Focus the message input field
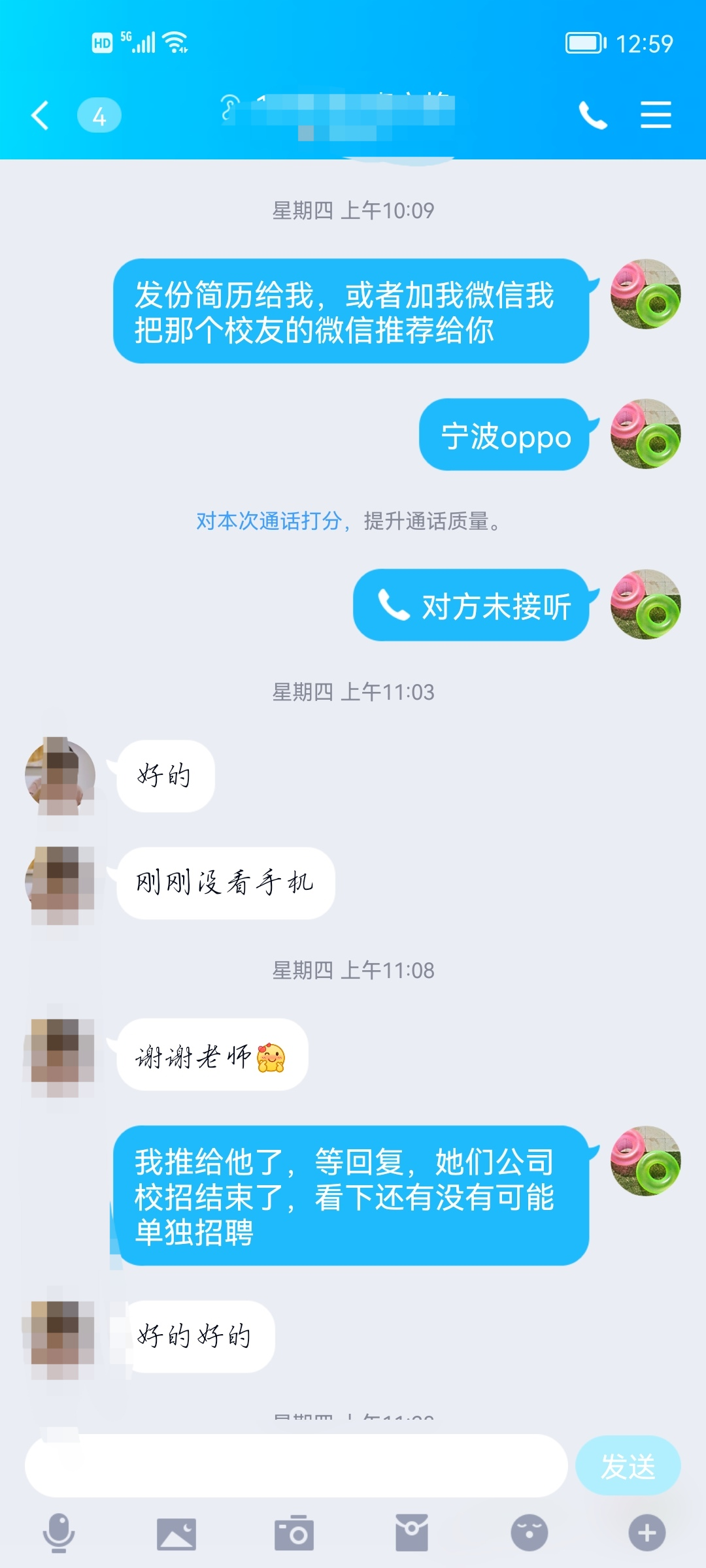Viewport: 706px width, 1568px height. (x=295, y=1466)
